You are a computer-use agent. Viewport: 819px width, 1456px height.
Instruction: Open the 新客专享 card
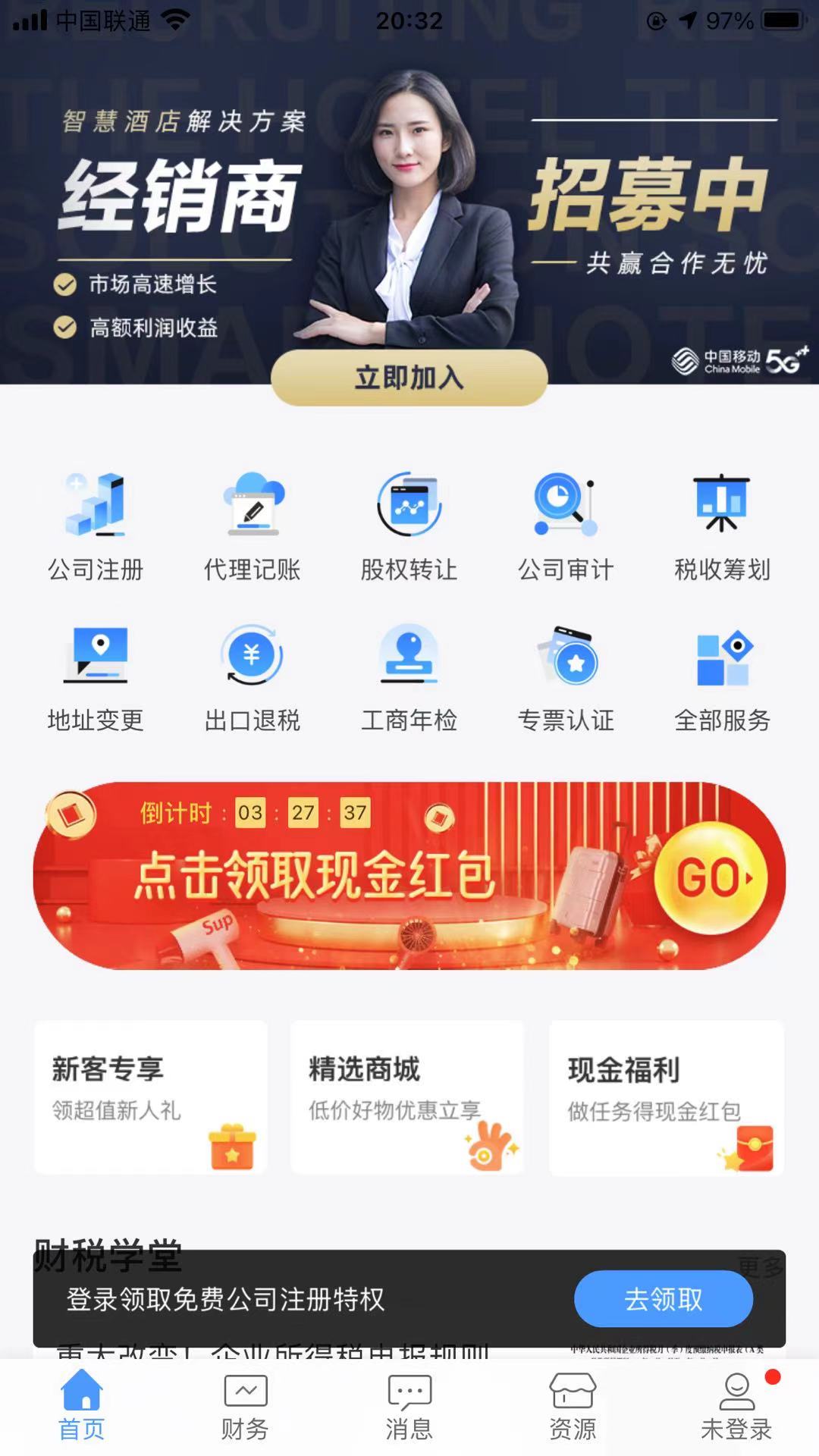click(151, 1097)
